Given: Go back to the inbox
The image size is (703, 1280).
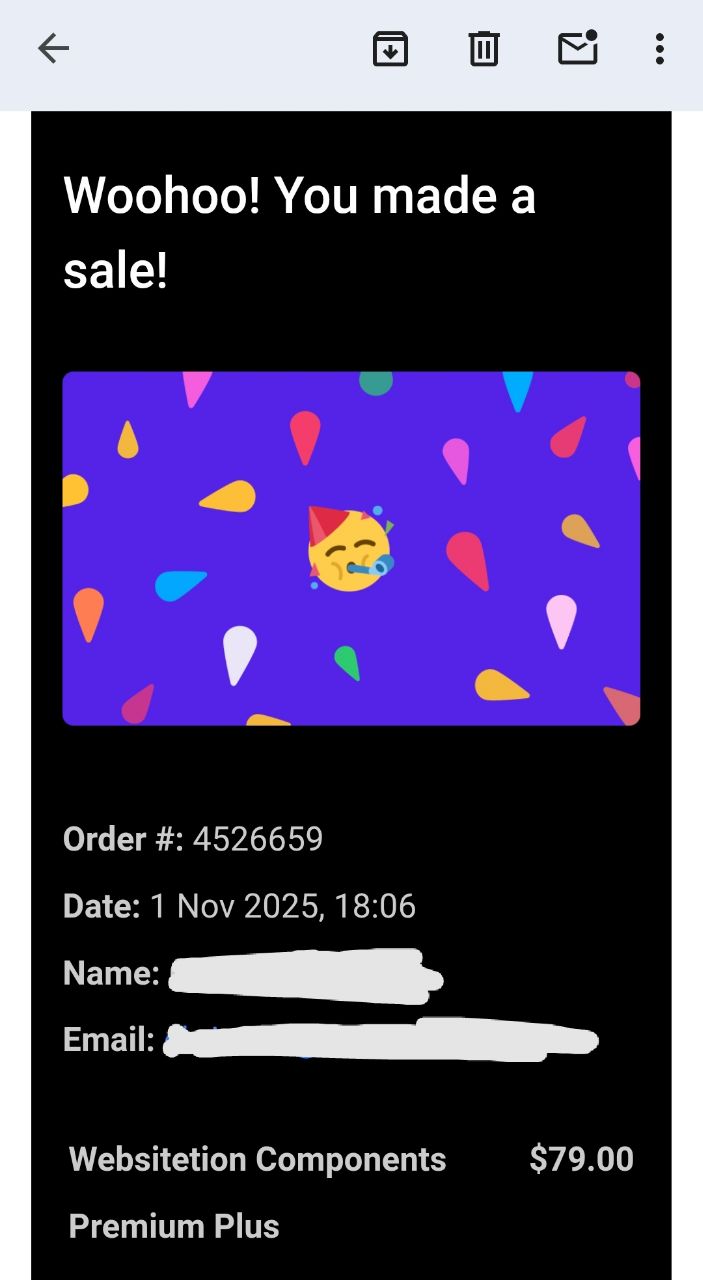Looking at the screenshot, I should pyautogui.click(x=53, y=48).
